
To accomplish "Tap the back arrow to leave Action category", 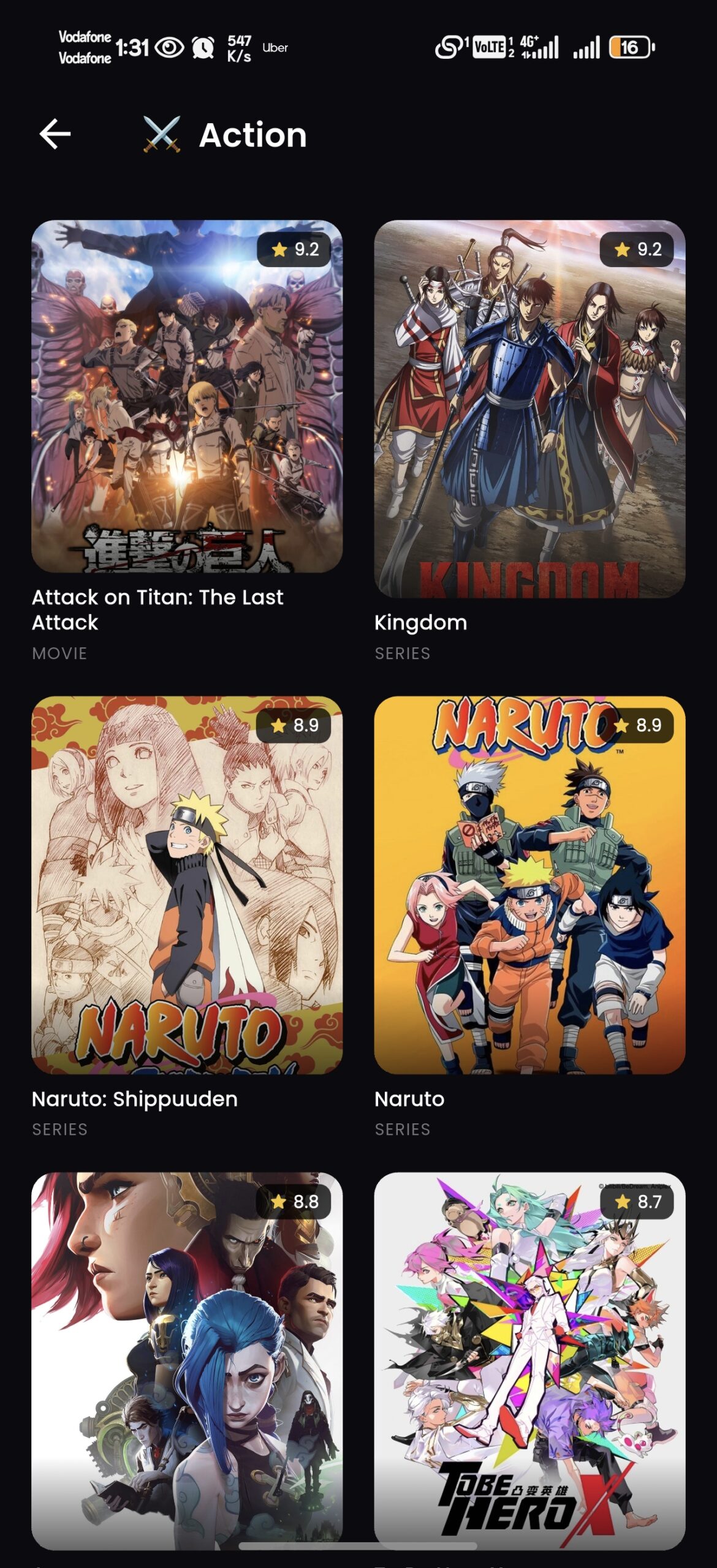I will 55,135.
